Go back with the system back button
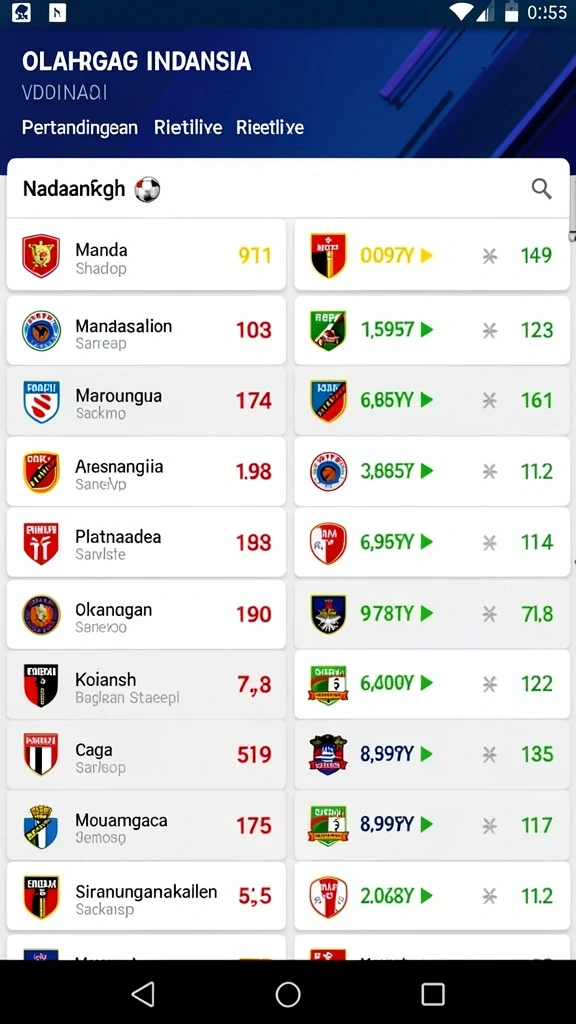The width and height of the screenshot is (576, 1024). tap(143, 994)
